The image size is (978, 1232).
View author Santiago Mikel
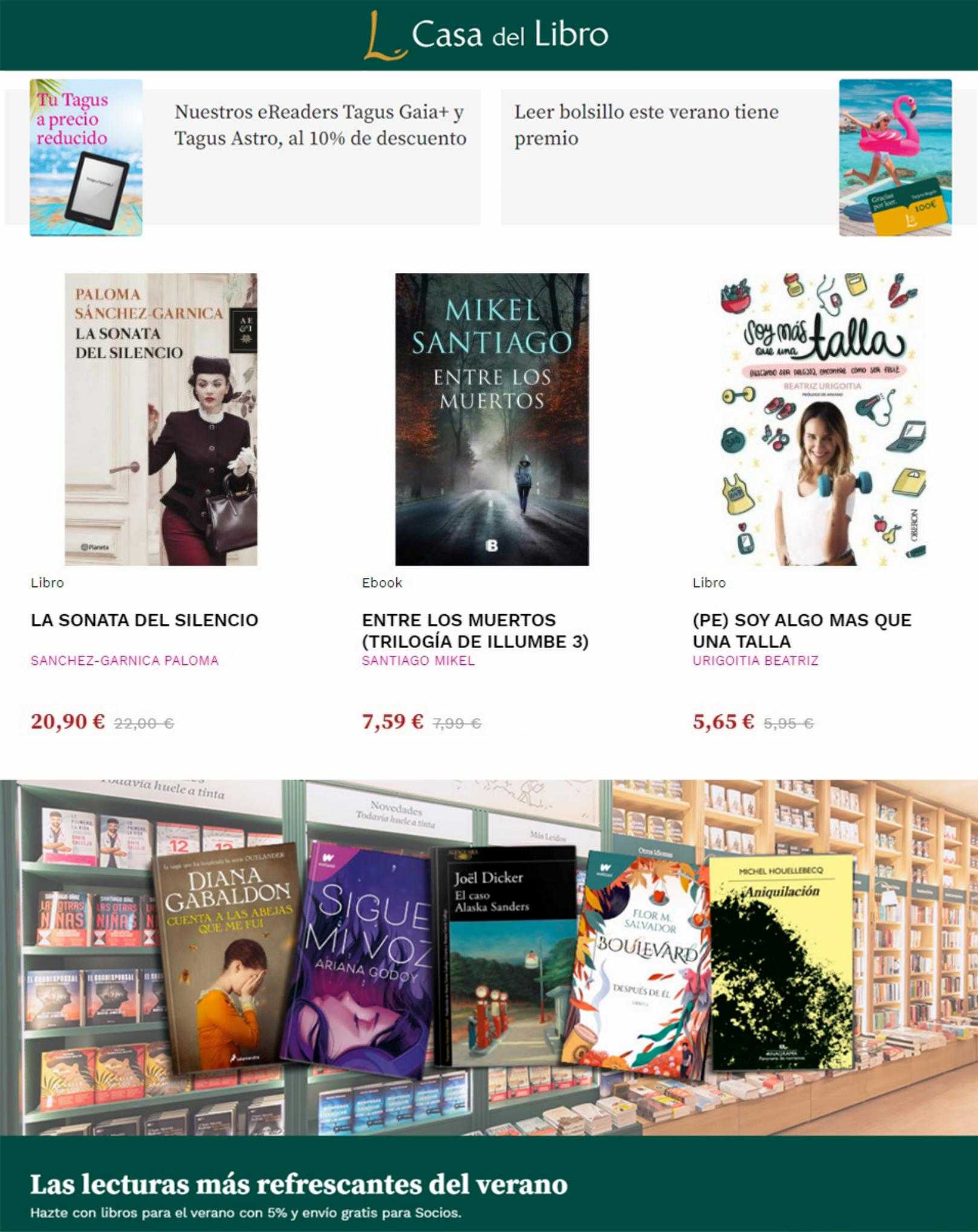[x=418, y=661]
